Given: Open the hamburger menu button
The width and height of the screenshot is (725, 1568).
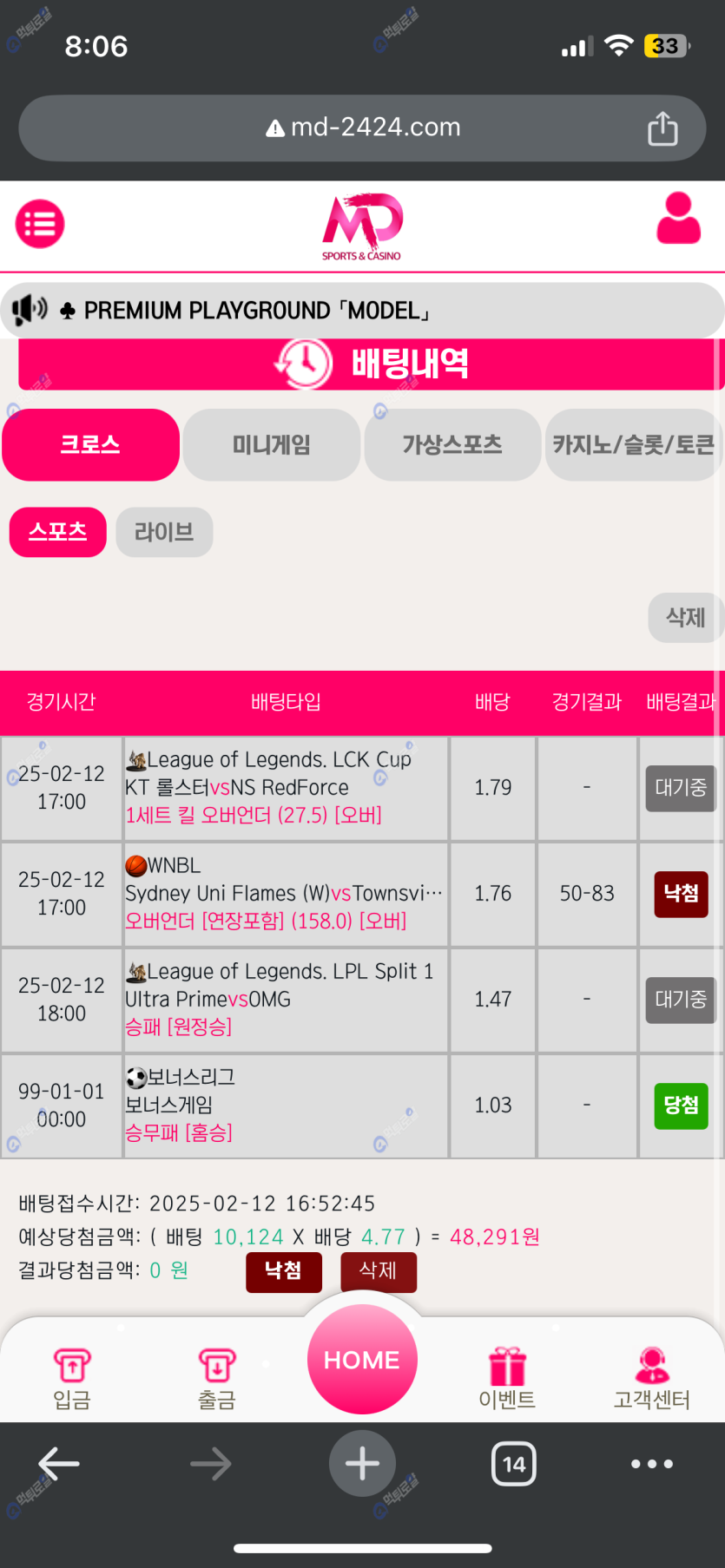Looking at the screenshot, I should (40, 224).
